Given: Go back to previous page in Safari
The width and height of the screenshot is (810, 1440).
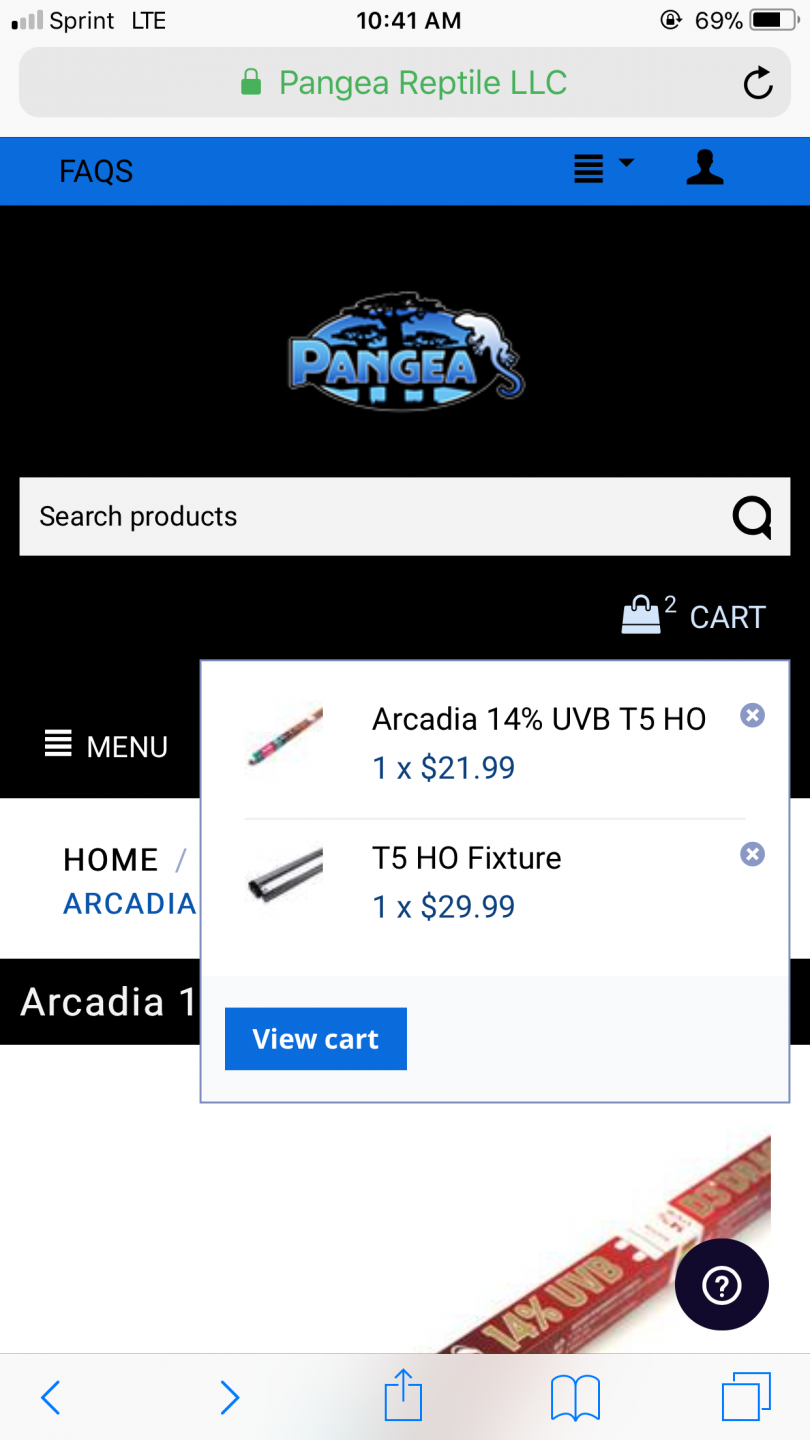Looking at the screenshot, I should coord(51,1397).
